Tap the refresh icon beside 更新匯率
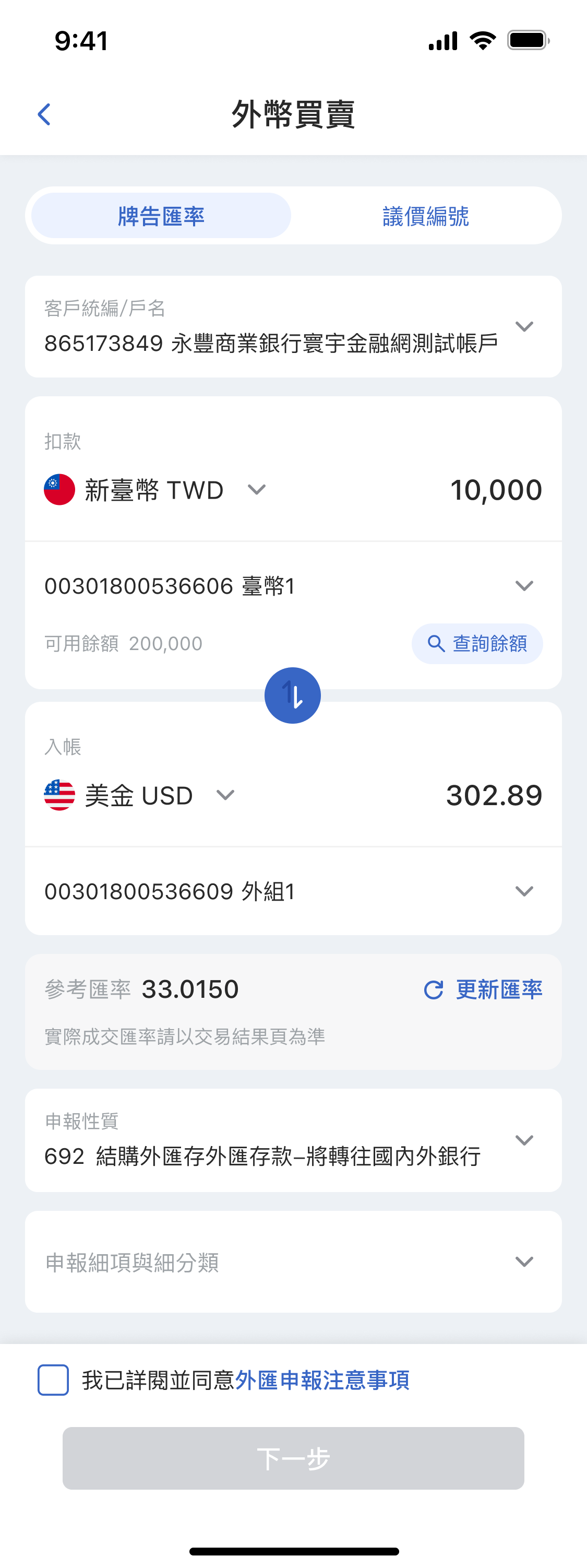This screenshot has height=1568, width=587. pyautogui.click(x=433, y=988)
